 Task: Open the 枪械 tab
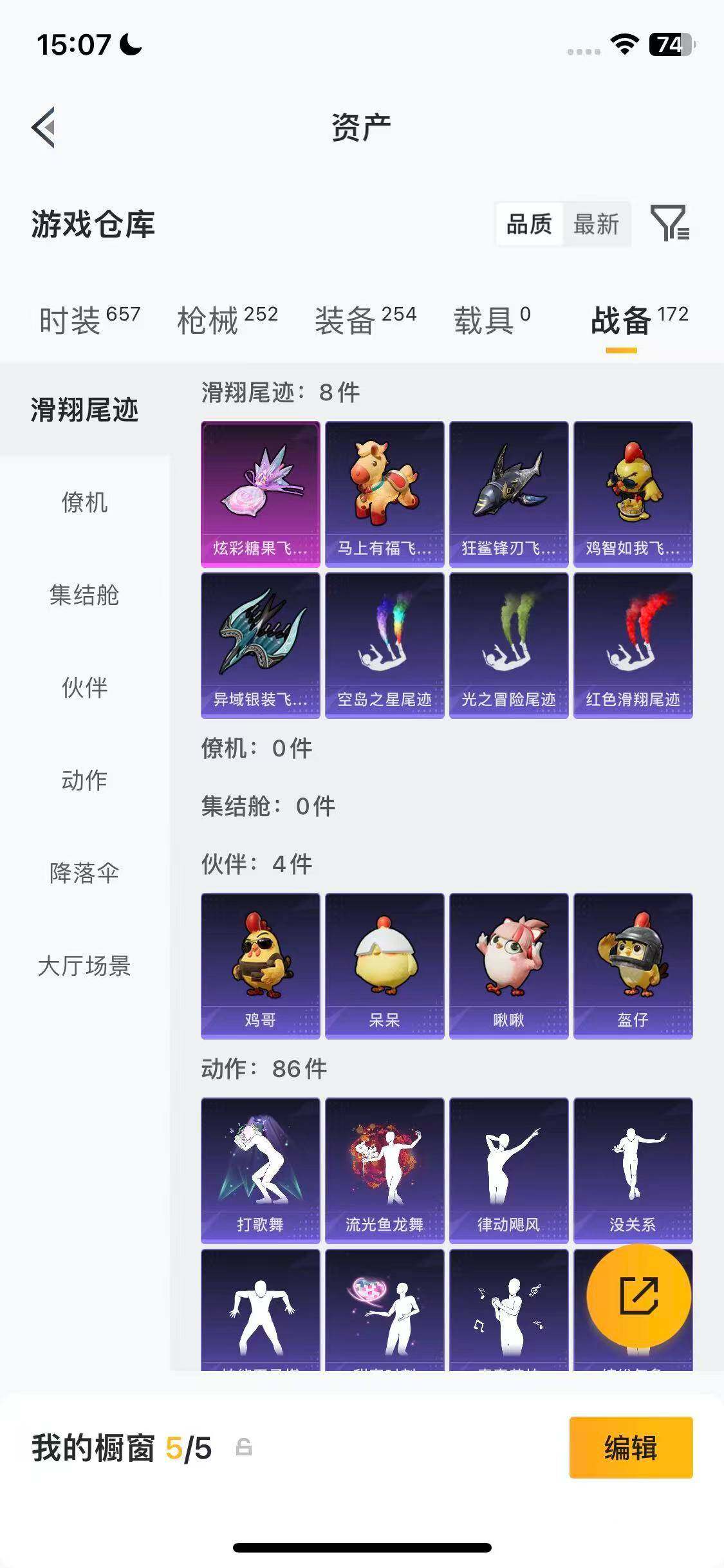pos(227,320)
